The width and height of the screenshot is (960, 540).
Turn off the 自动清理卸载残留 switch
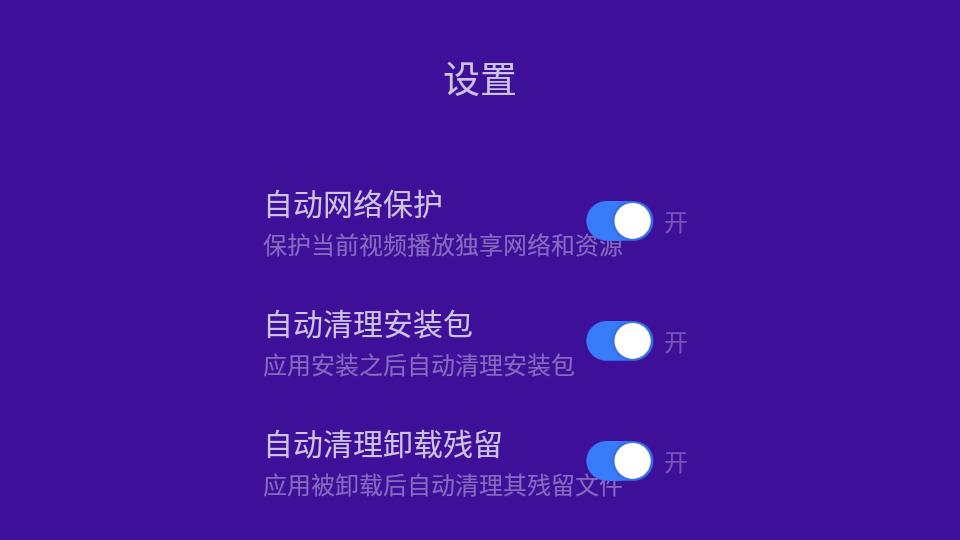[619, 461]
